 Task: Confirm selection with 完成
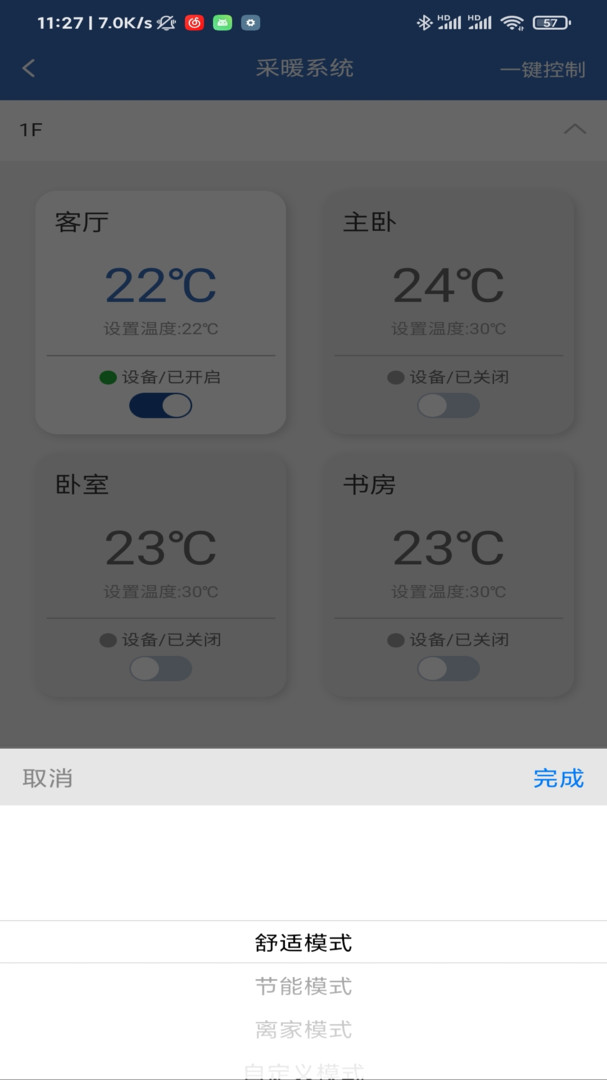[x=558, y=778]
